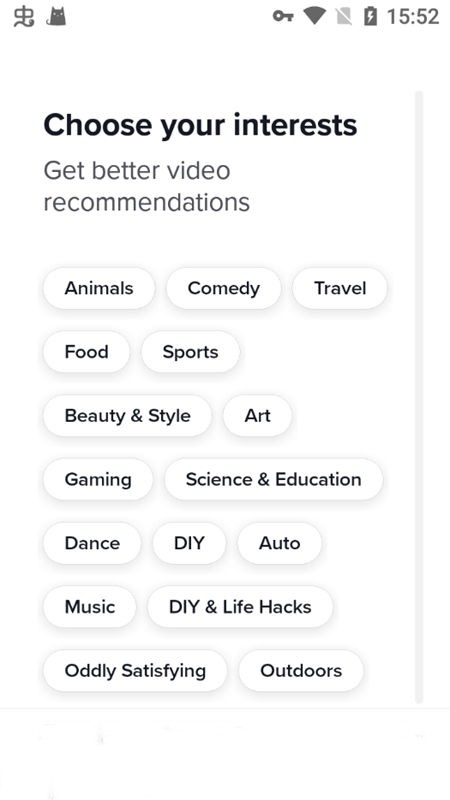450x800 pixels.
Task: Choose the Beauty & Style chip
Action: tap(128, 416)
